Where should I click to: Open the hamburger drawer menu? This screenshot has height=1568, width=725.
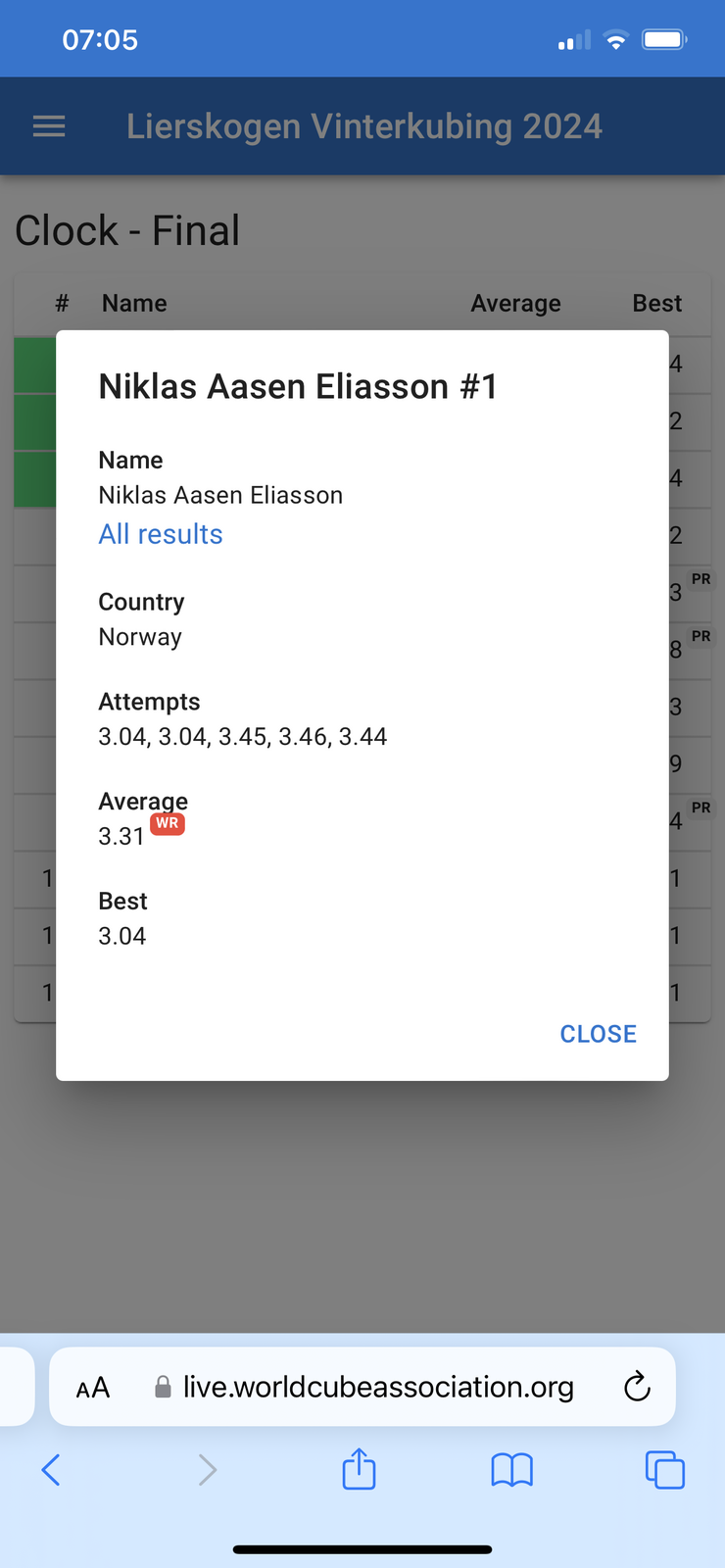[49, 126]
